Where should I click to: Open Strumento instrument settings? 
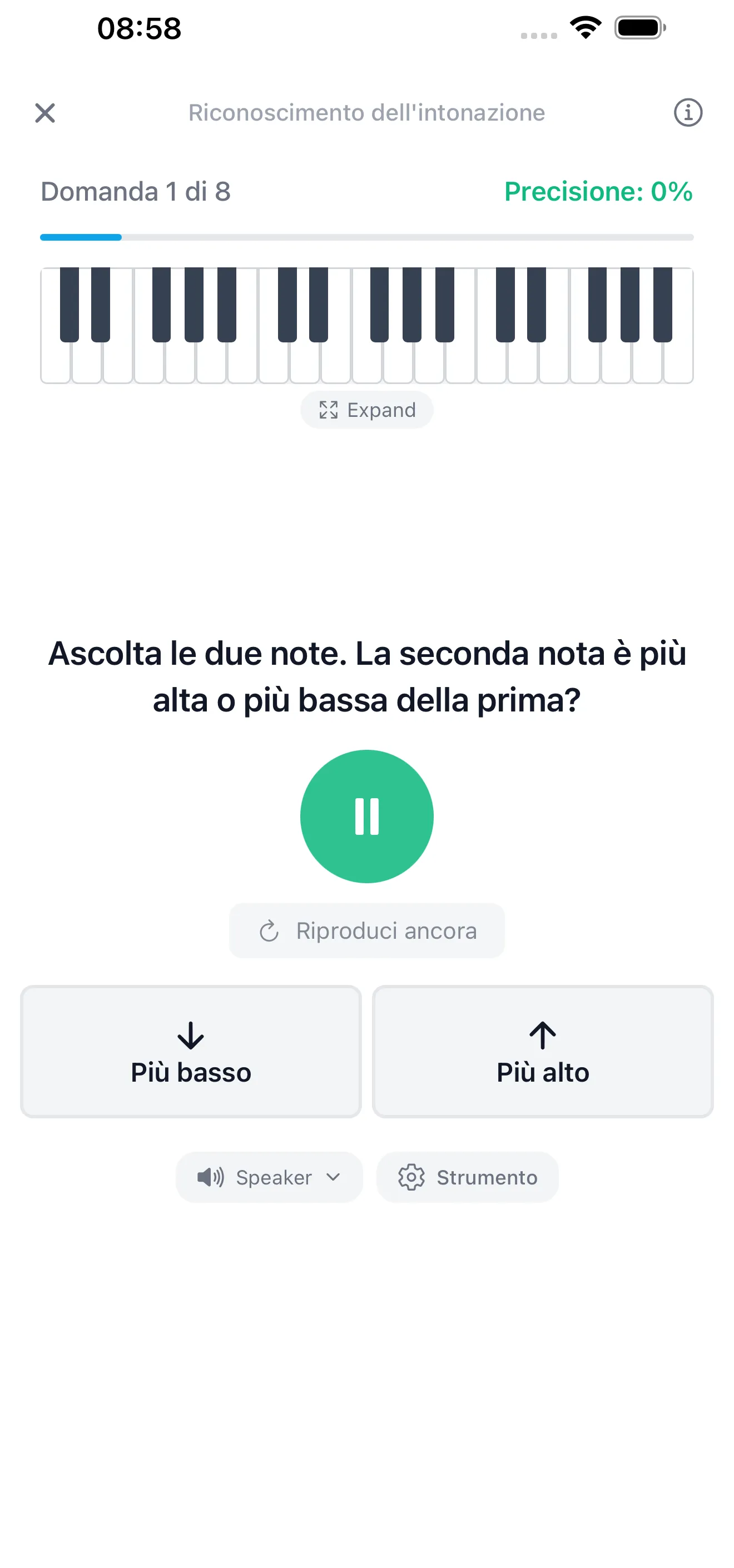(467, 1177)
